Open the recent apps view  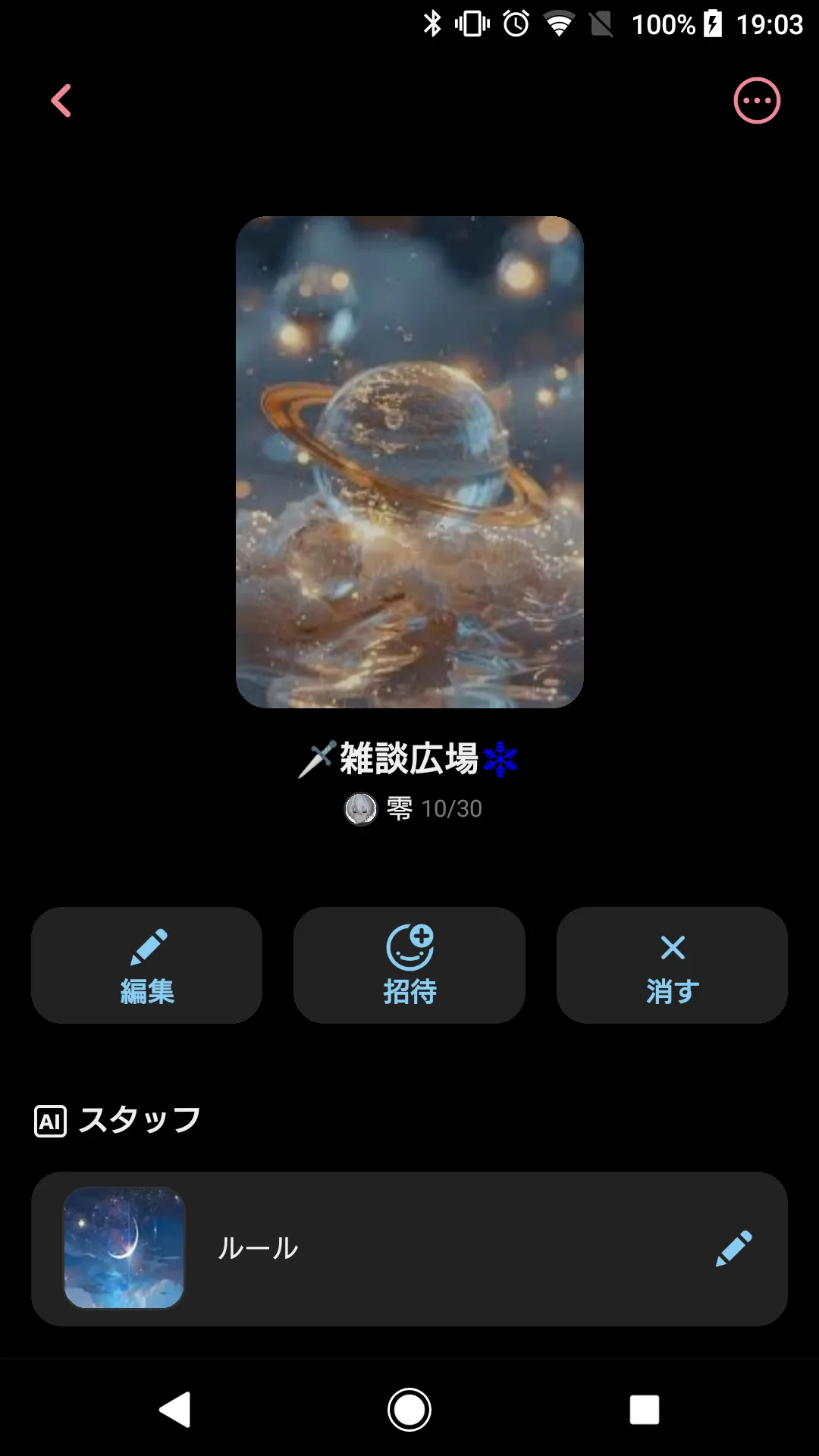pos(644,1410)
